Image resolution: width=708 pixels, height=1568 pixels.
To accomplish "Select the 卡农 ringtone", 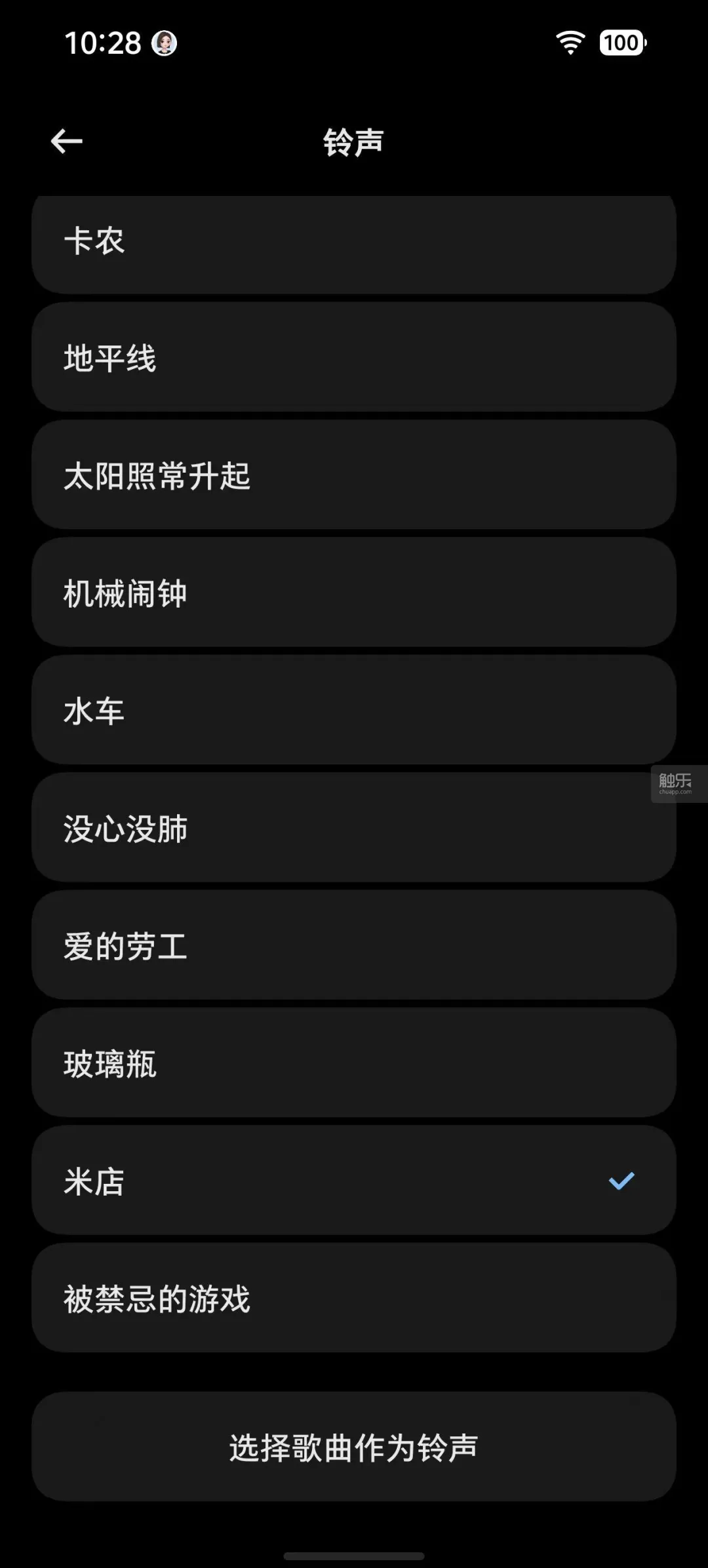I will pyautogui.click(x=354, y=243).
